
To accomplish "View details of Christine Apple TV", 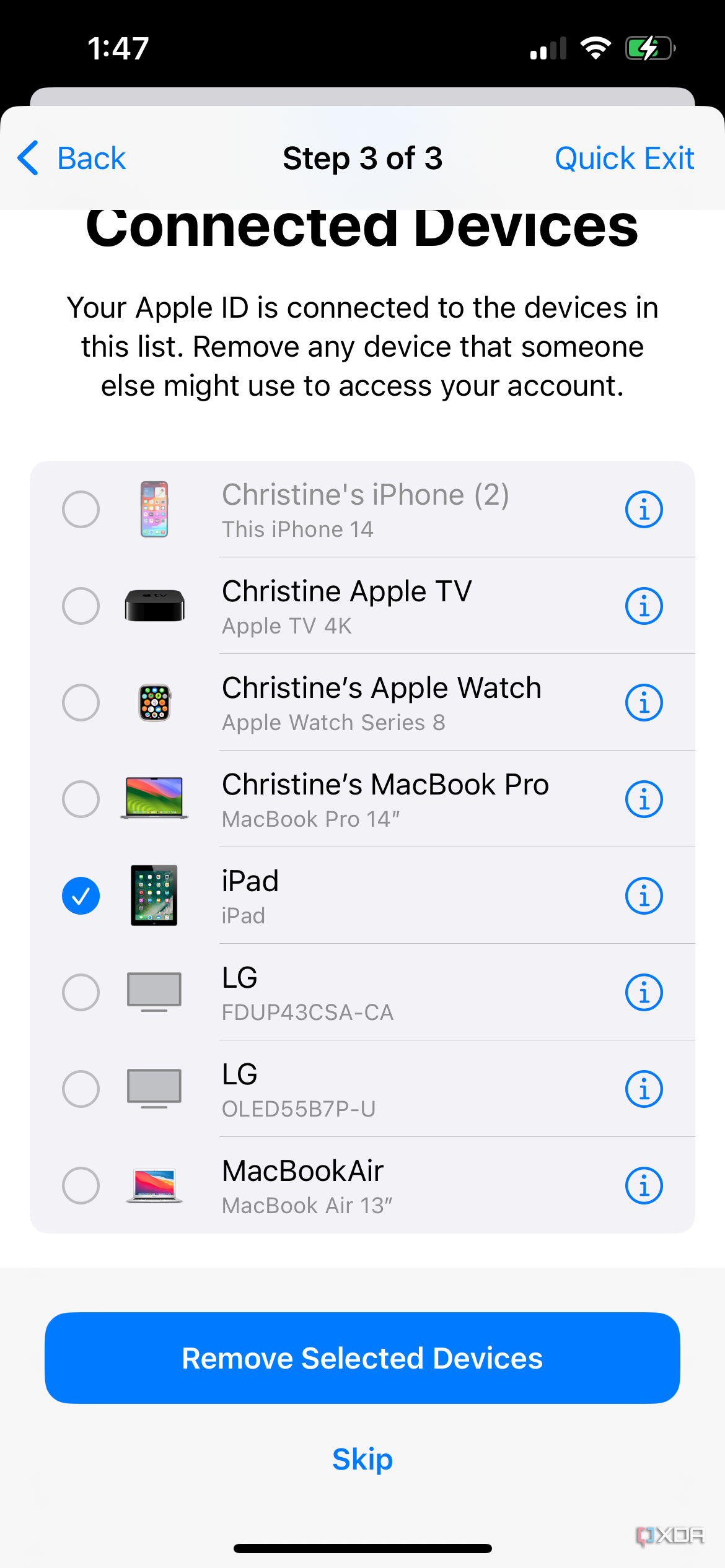I will (643, 606).
